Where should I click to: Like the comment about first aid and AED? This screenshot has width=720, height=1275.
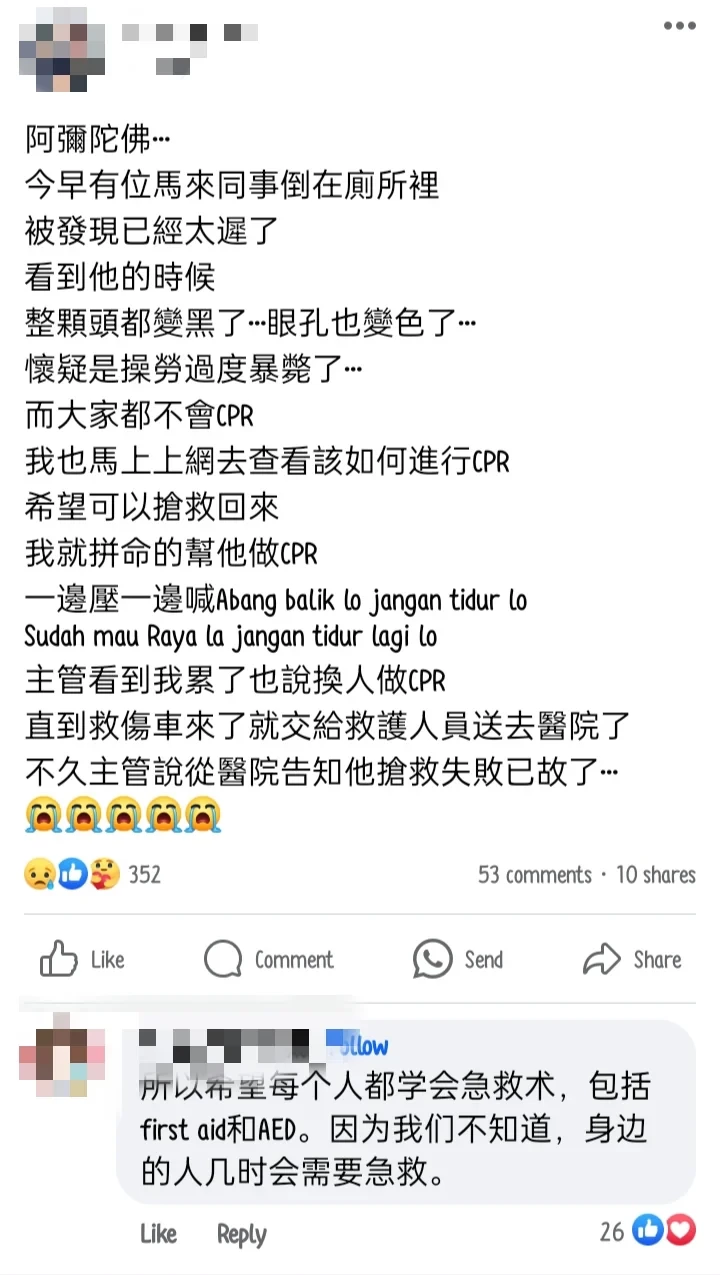[158, 1233]
